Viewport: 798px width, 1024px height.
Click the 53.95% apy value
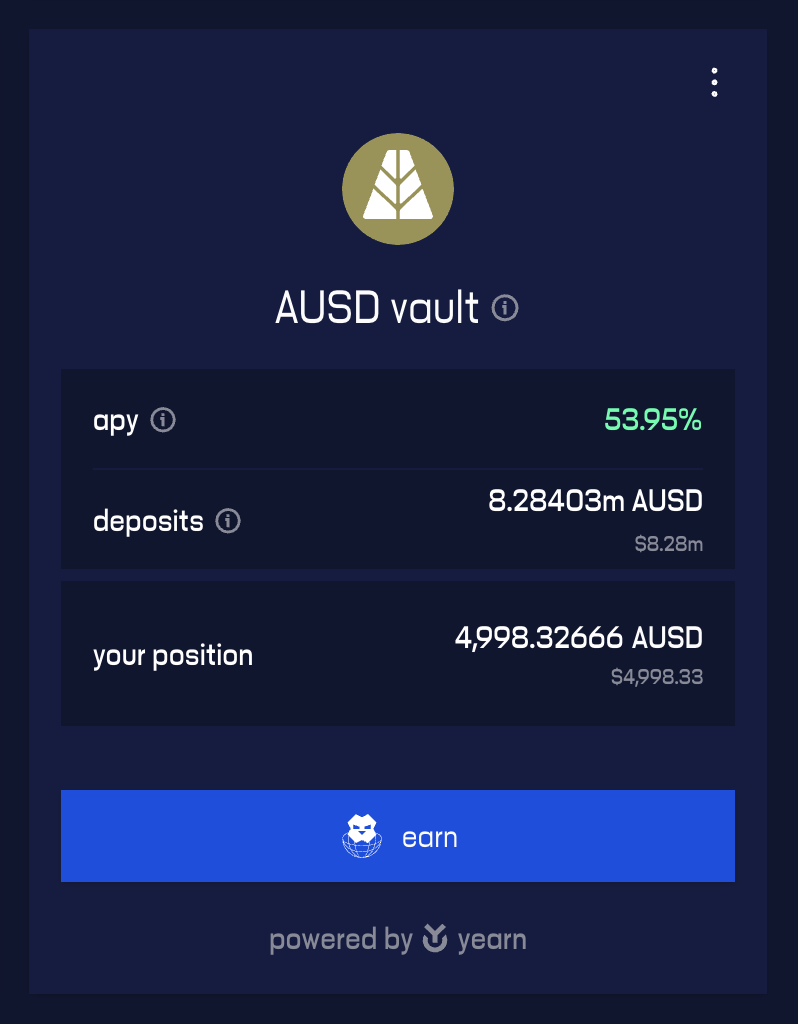[652, 420]
